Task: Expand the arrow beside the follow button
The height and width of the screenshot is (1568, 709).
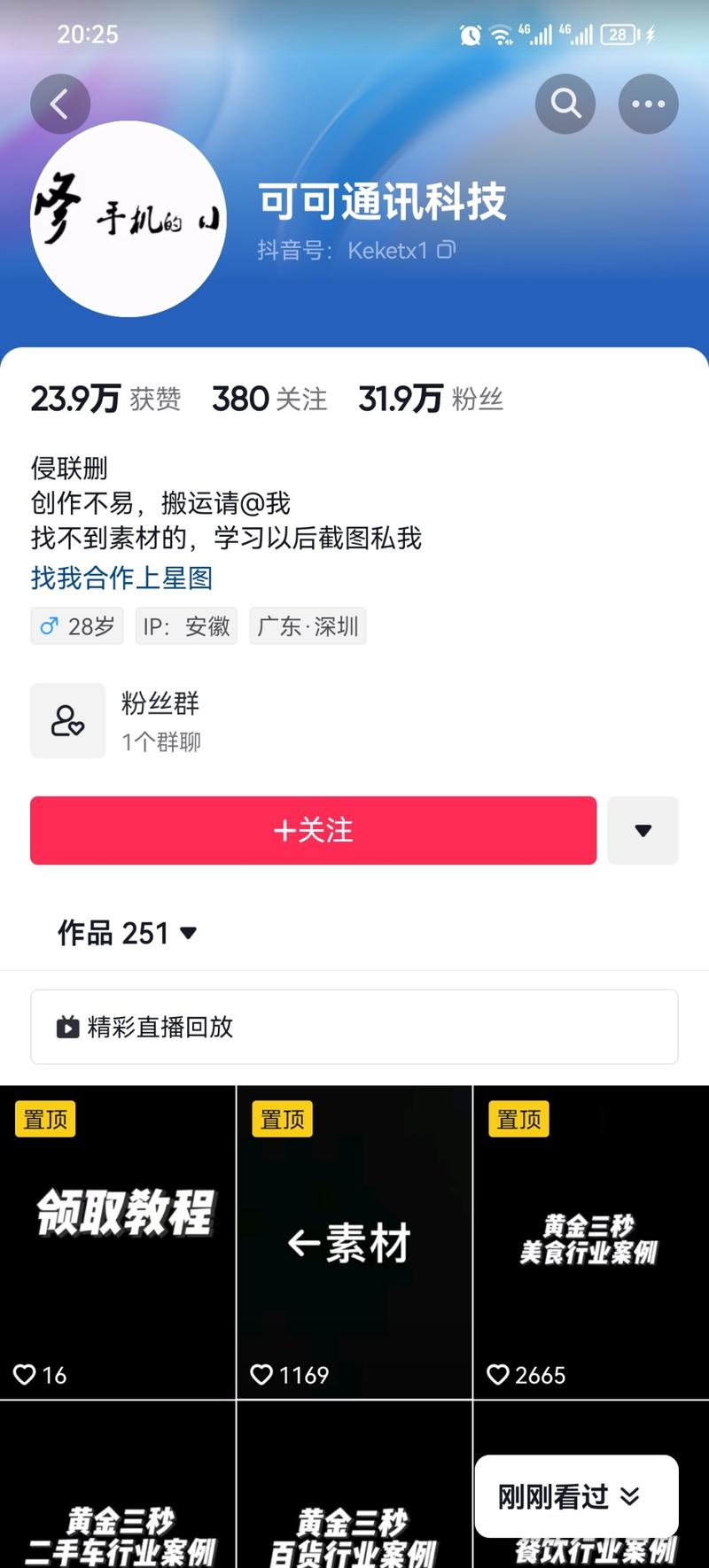Action: tap(643, 830)
